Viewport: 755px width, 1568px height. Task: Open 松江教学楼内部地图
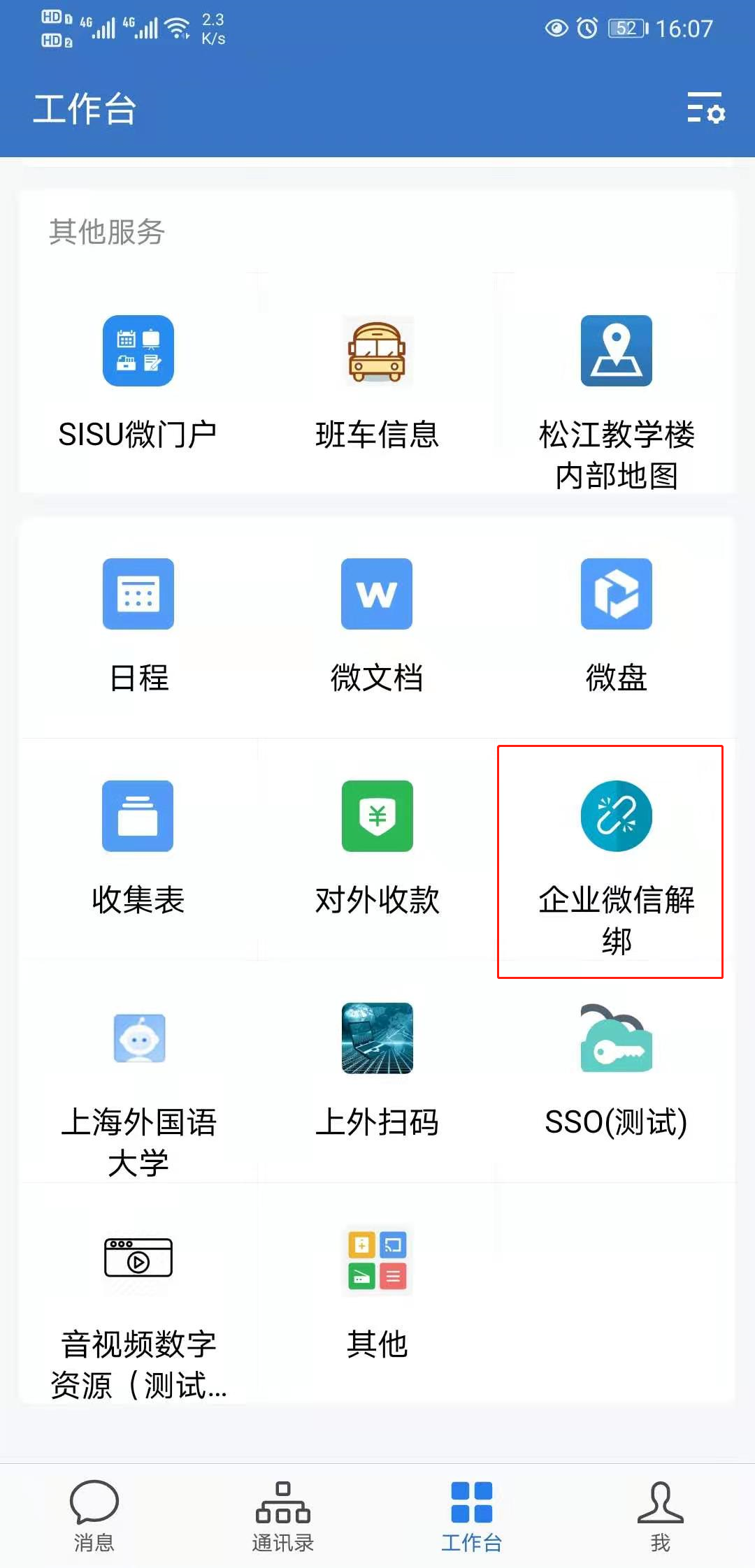(616, 351)
